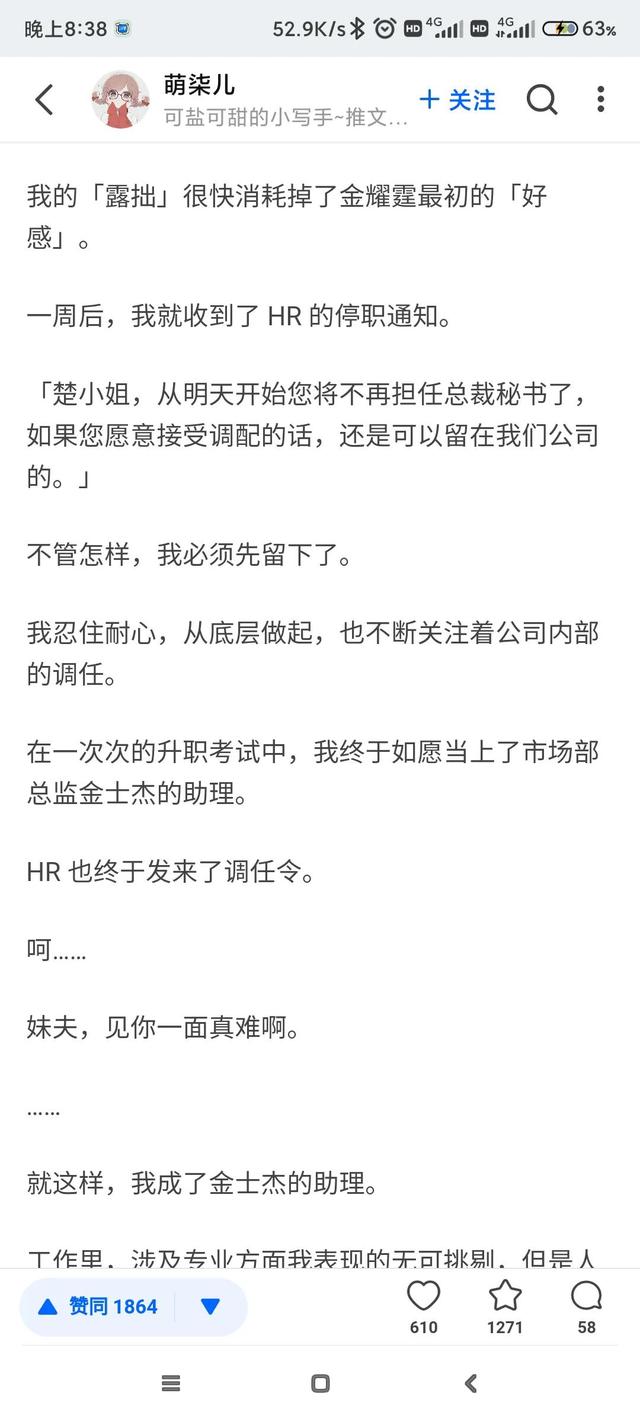Follow the author with 关注
The image size is (640, 1422).
(457, 100)
